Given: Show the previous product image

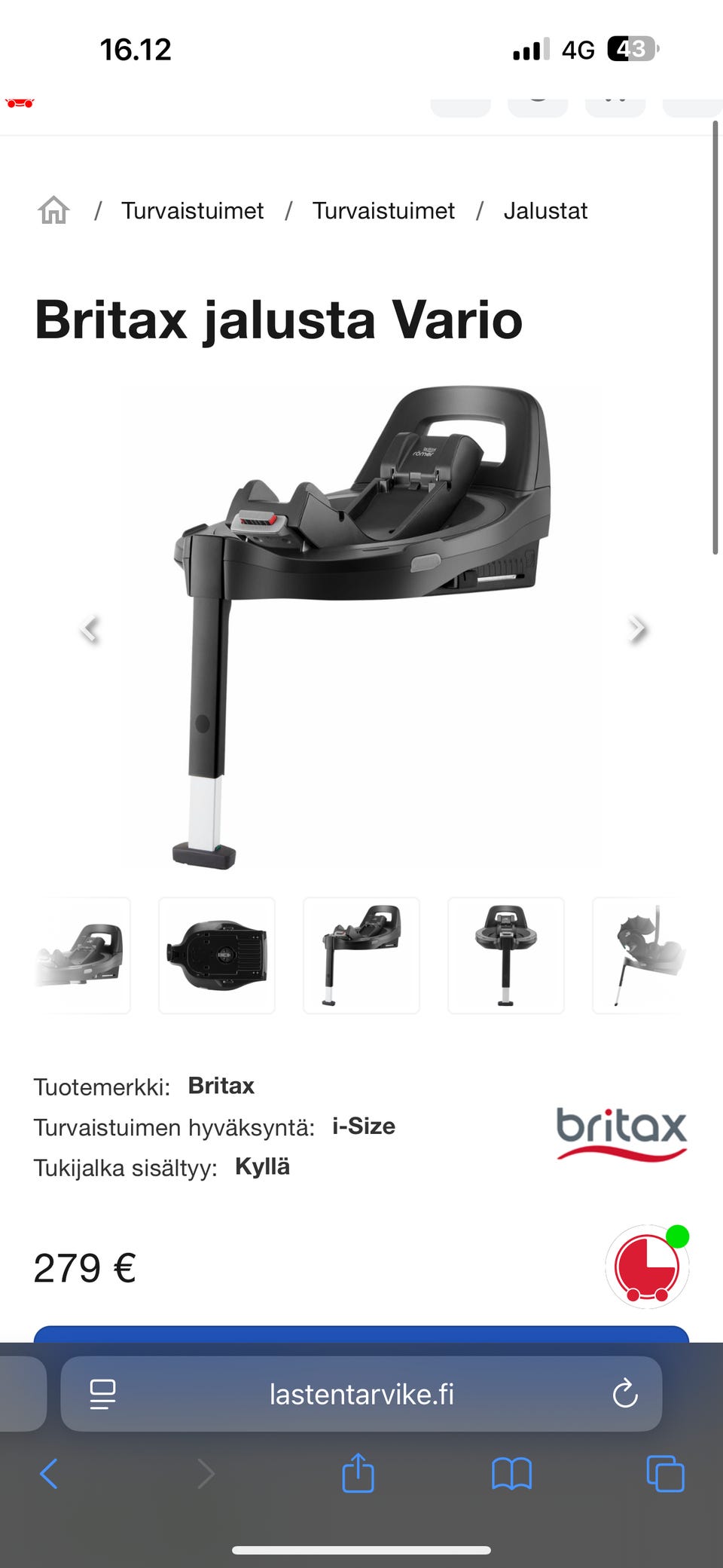Looking at the screenshot, I should (90, 628).
